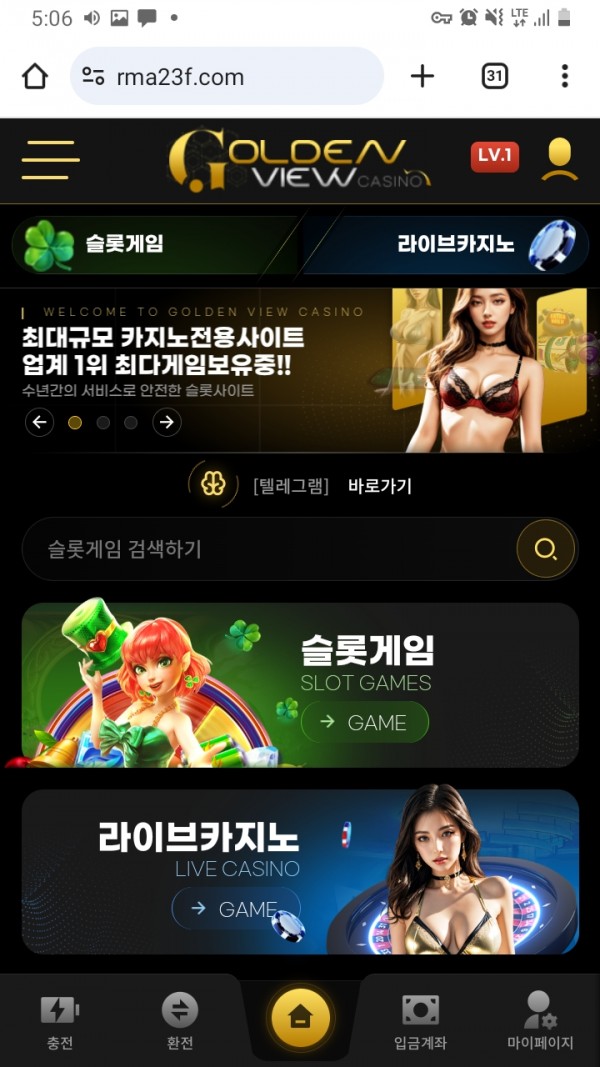Tap the browser home button

pos(35,76)
